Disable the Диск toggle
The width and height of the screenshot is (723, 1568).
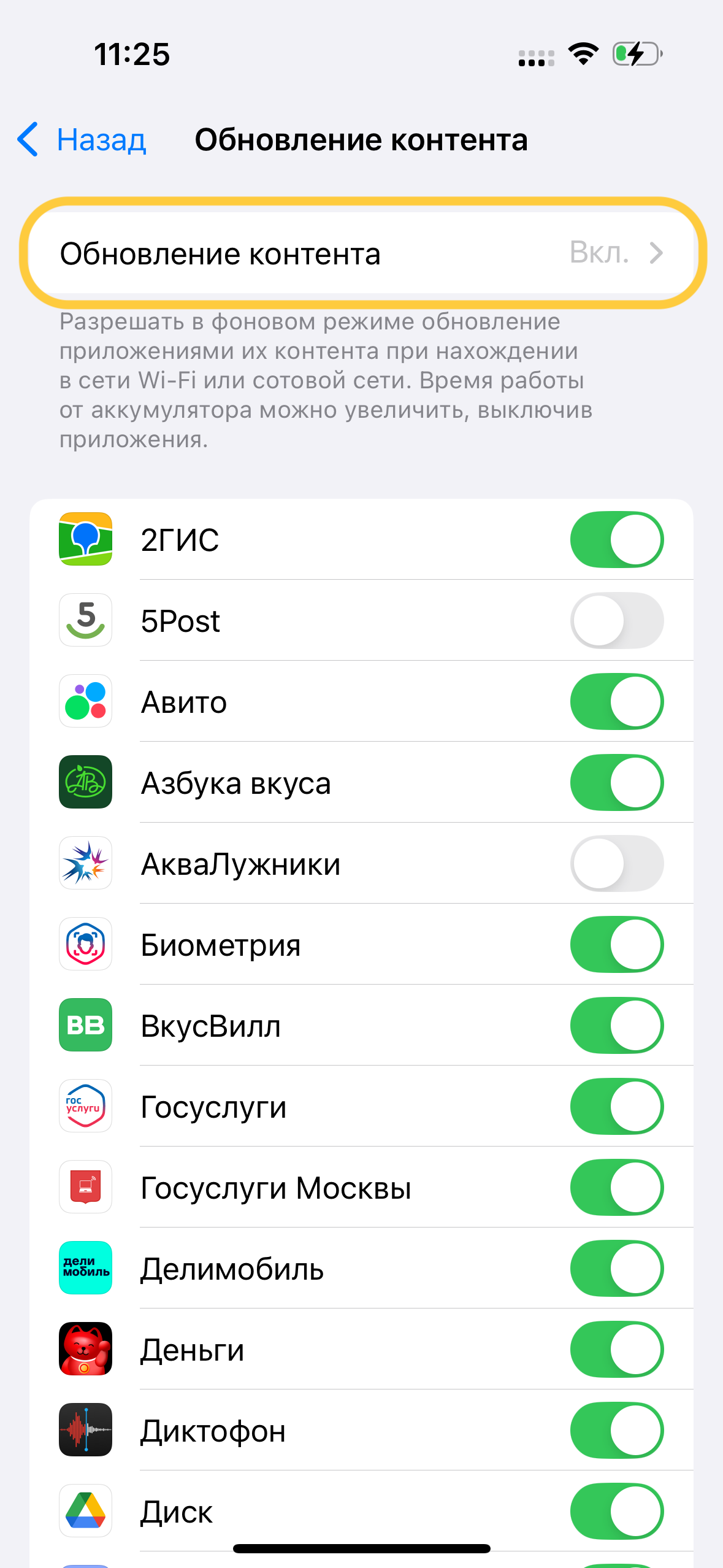[x=617, y=1511]
